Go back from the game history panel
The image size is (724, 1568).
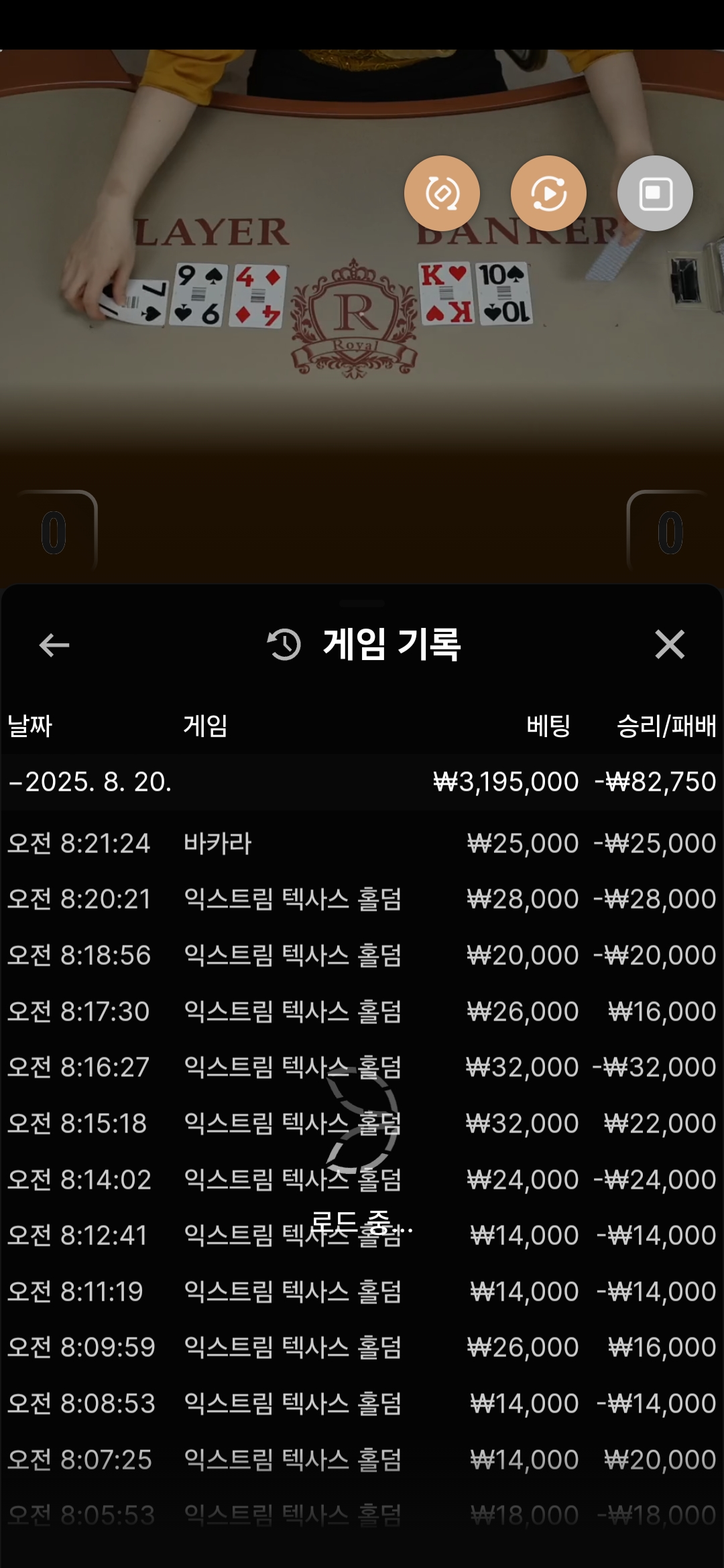pyautogui.click(x=54, y=645)
